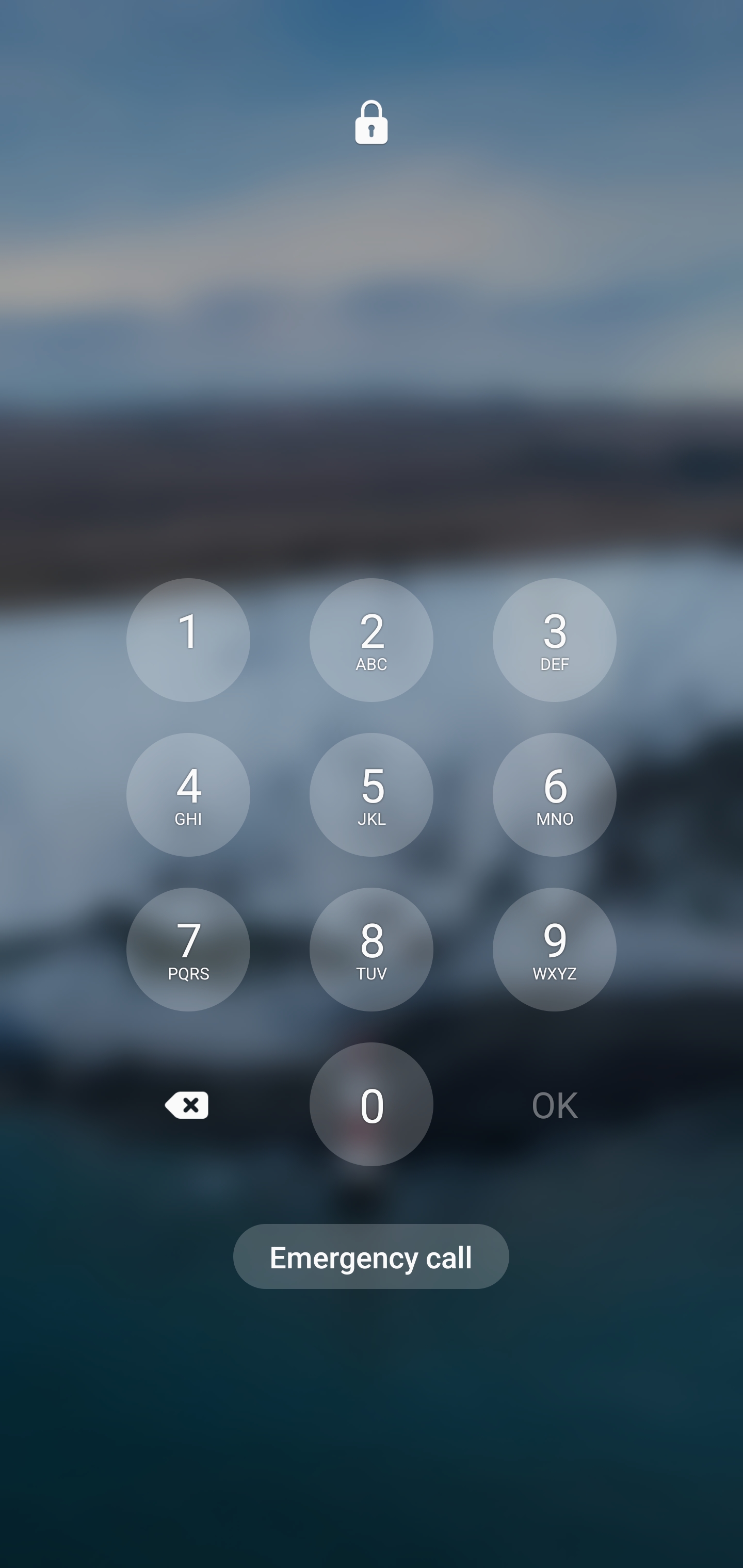743x1568 pixels.
Task: Tap the 8 TUV key
Action: coord(372,949)
